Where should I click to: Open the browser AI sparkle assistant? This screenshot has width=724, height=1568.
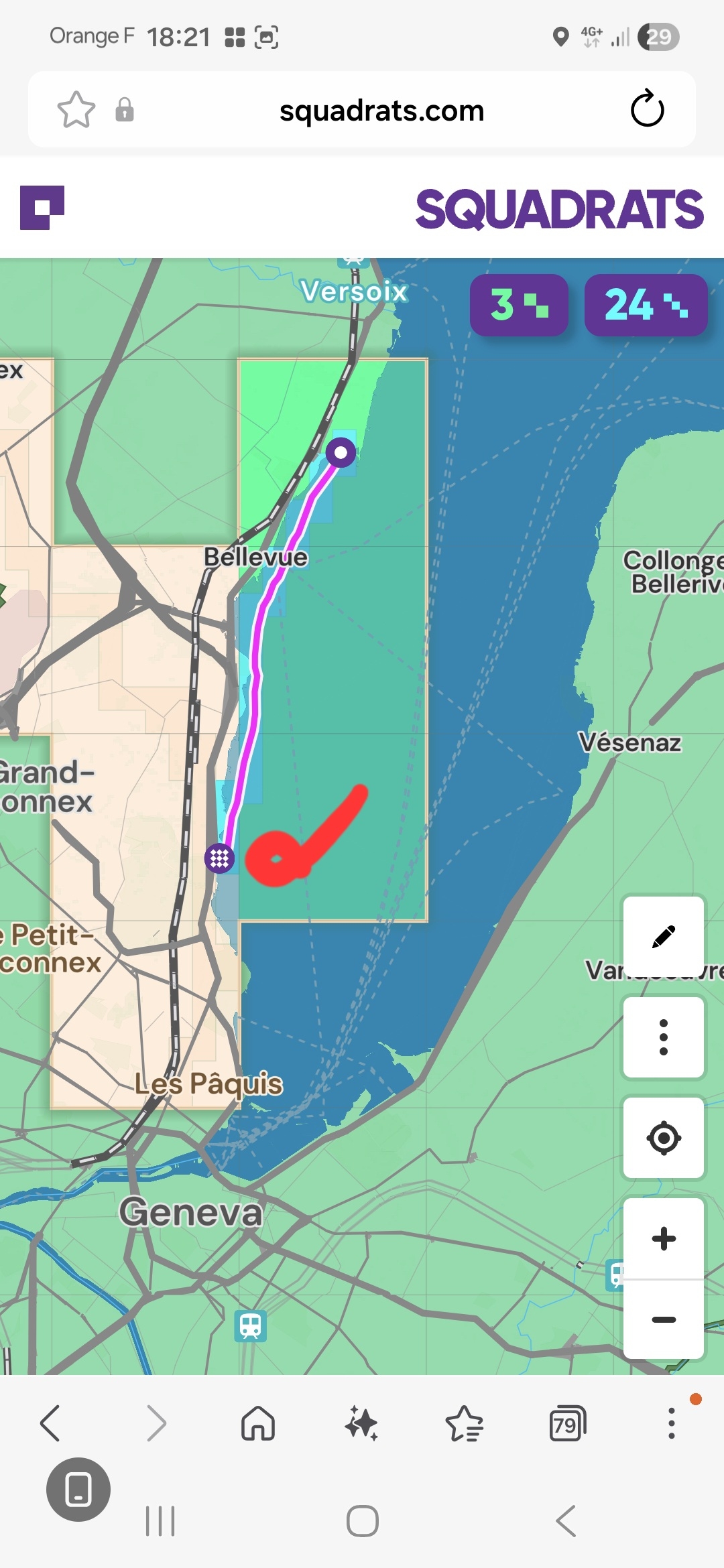coord(362,1423)
